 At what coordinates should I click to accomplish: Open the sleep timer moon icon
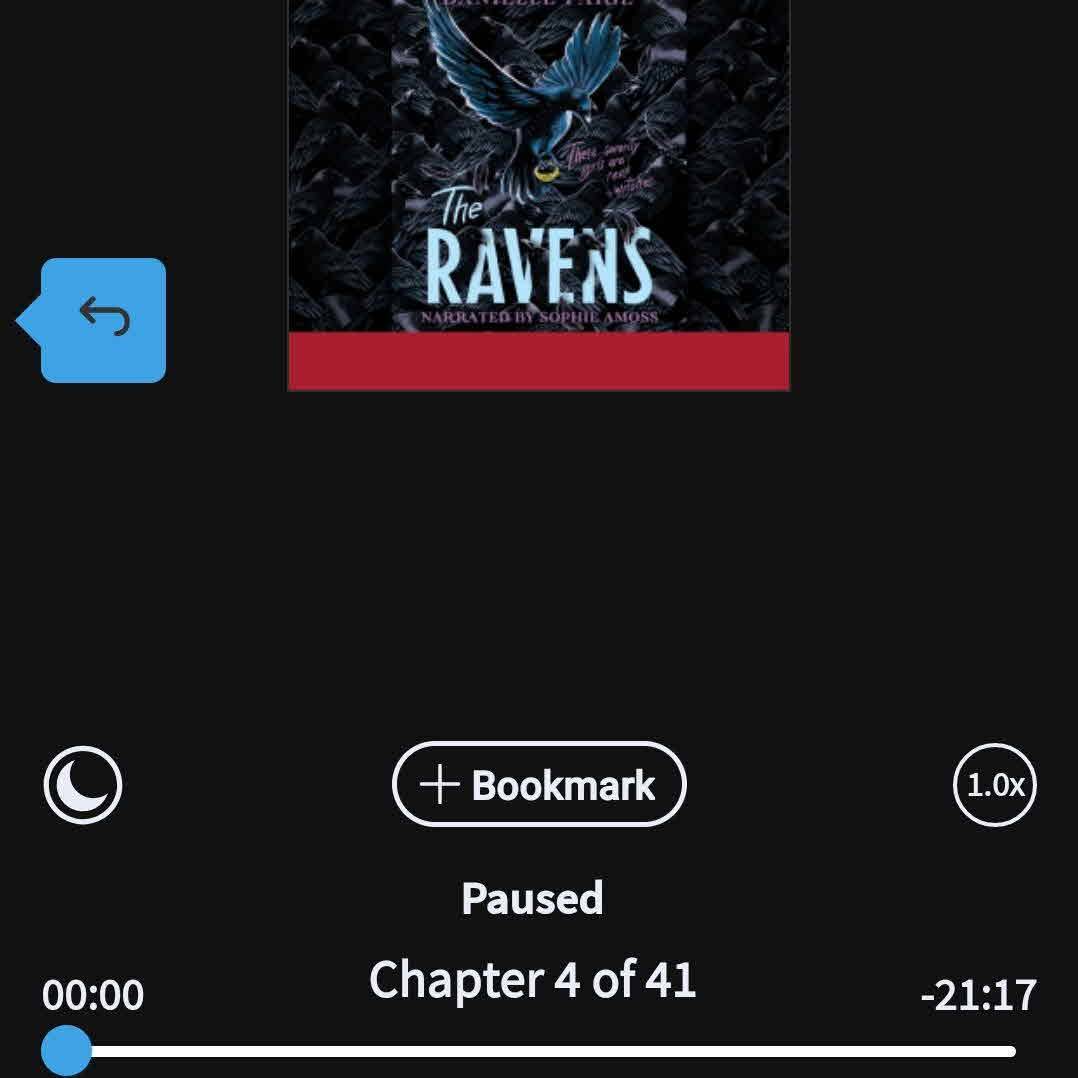pos(83,785)
